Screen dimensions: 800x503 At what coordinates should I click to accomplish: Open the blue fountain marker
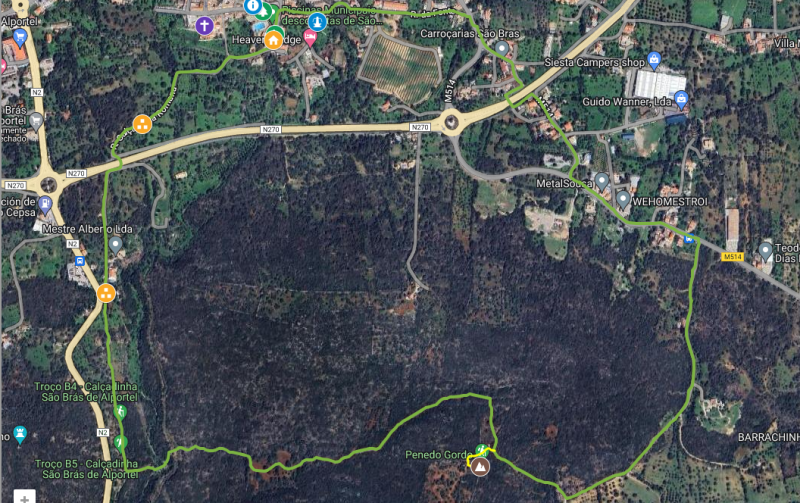click(x=318, y=20)
